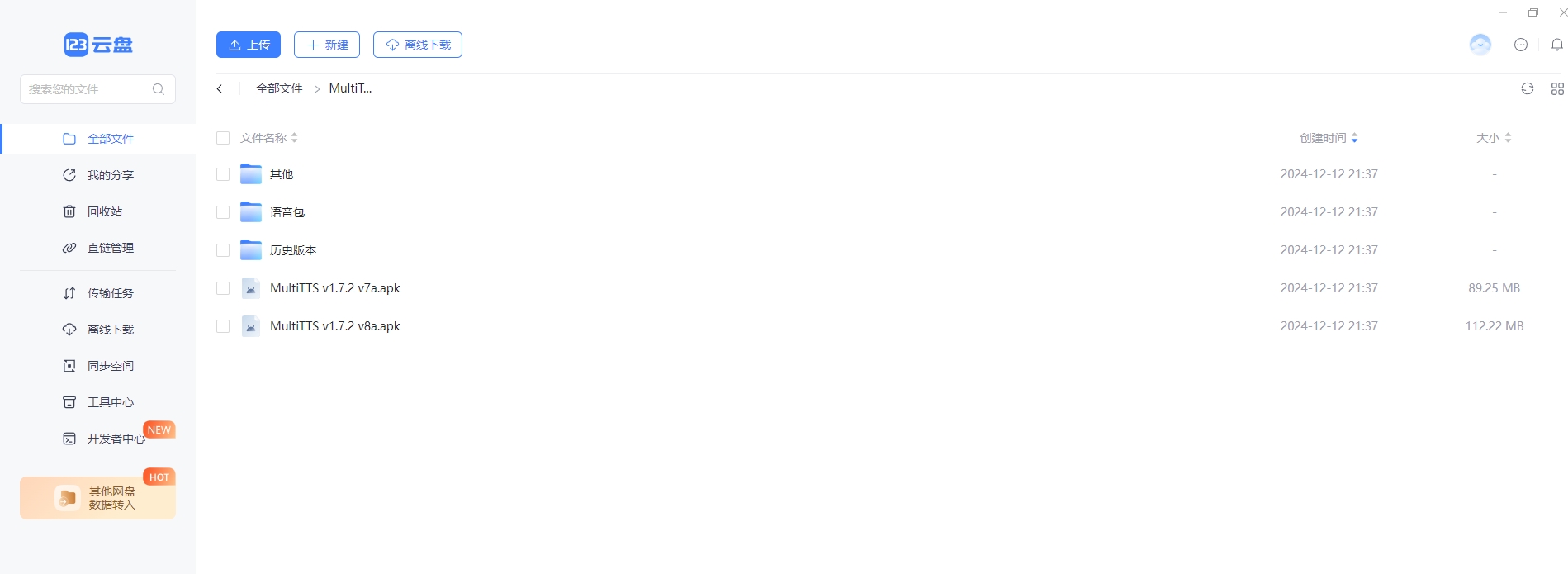Tap the 上传 upload button
The width and height of the screenshot is (1568, 574).
pos(249,45)
